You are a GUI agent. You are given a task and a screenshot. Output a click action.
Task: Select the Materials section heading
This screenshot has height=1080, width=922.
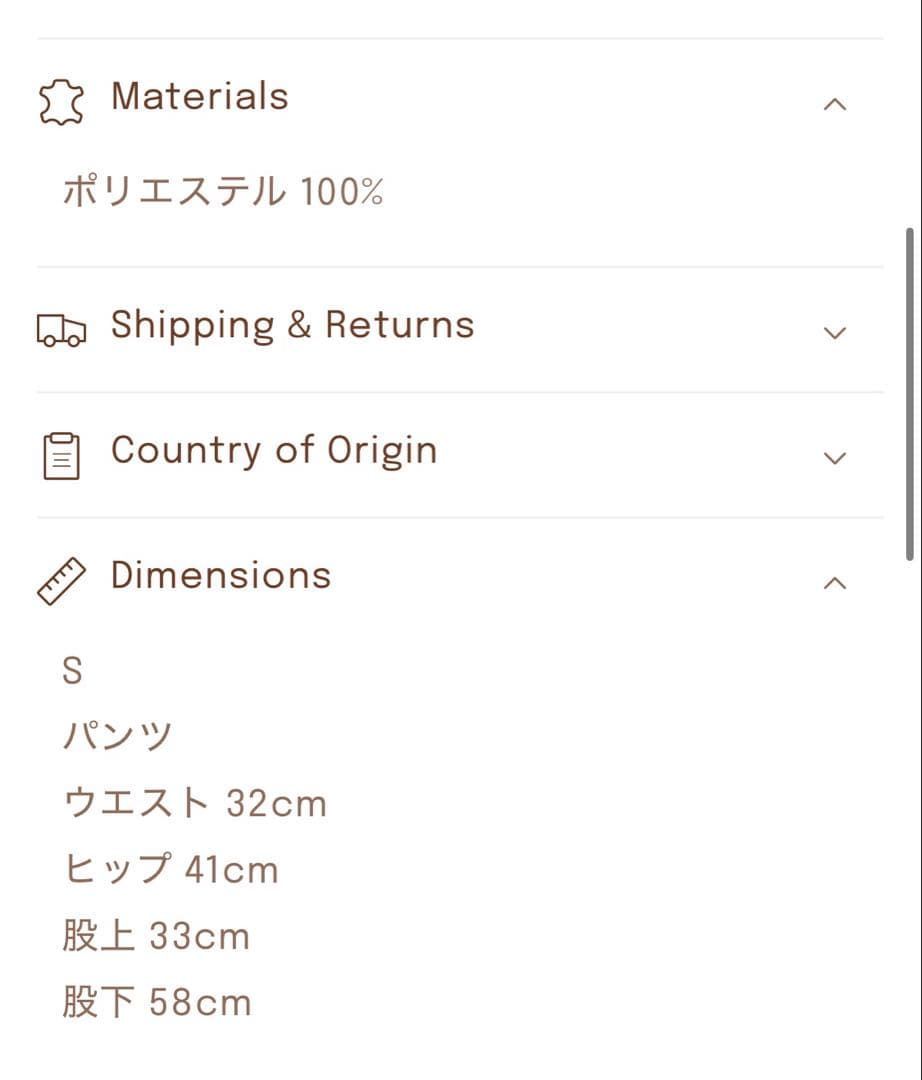(200, 96)
